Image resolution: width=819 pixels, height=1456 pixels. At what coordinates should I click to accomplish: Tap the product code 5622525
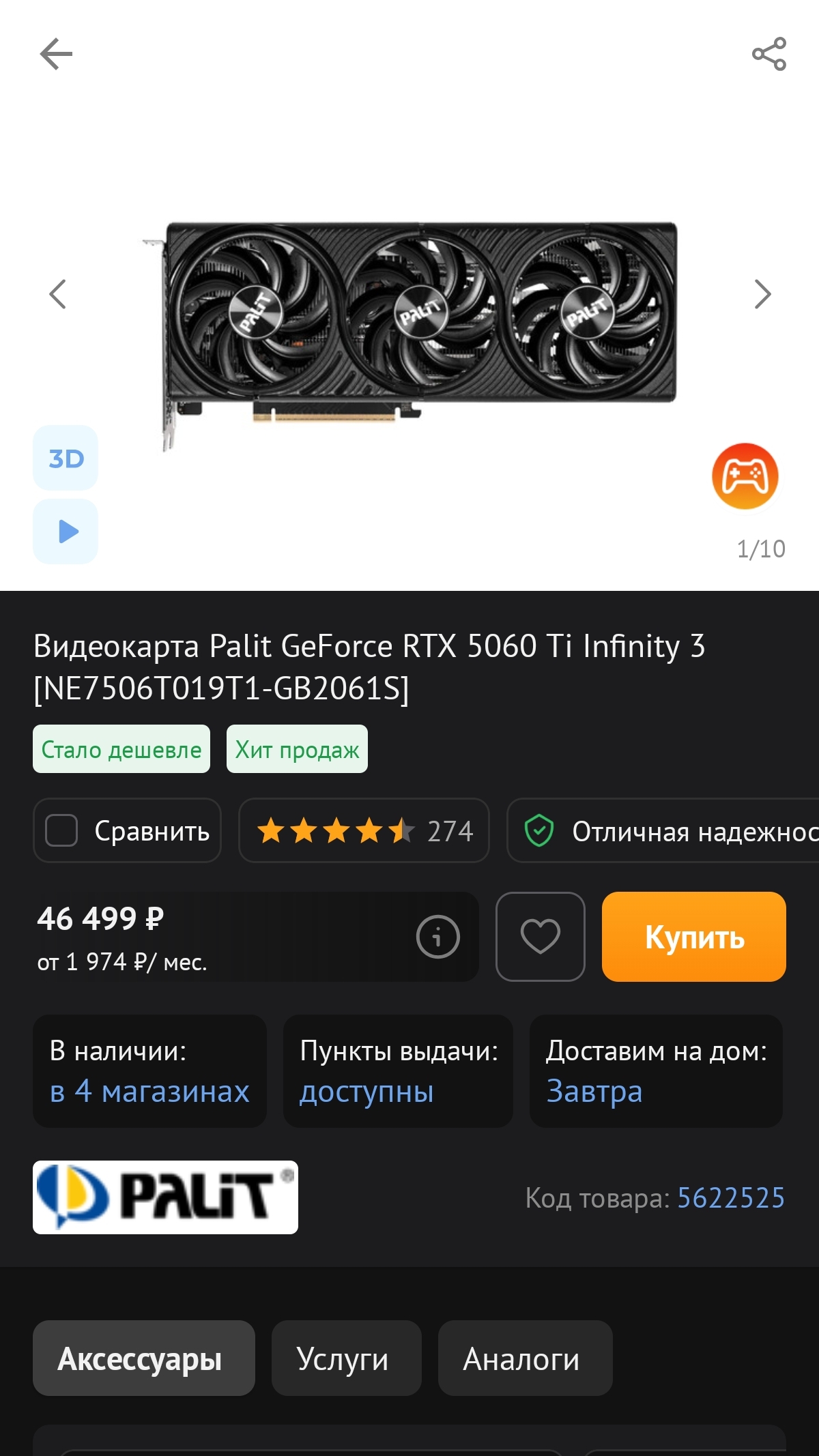731,1198
